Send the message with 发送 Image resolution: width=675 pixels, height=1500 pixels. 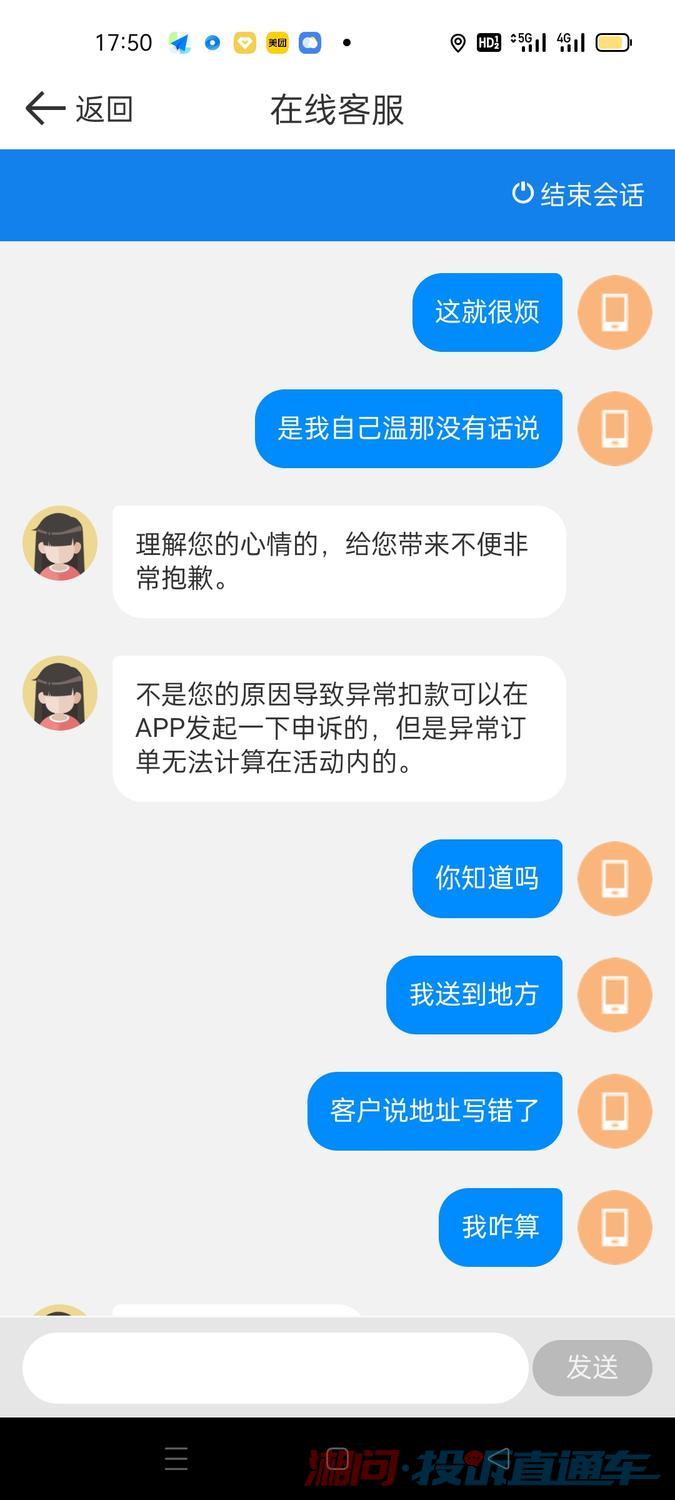pyautogui.click(x=592, y=1367)
